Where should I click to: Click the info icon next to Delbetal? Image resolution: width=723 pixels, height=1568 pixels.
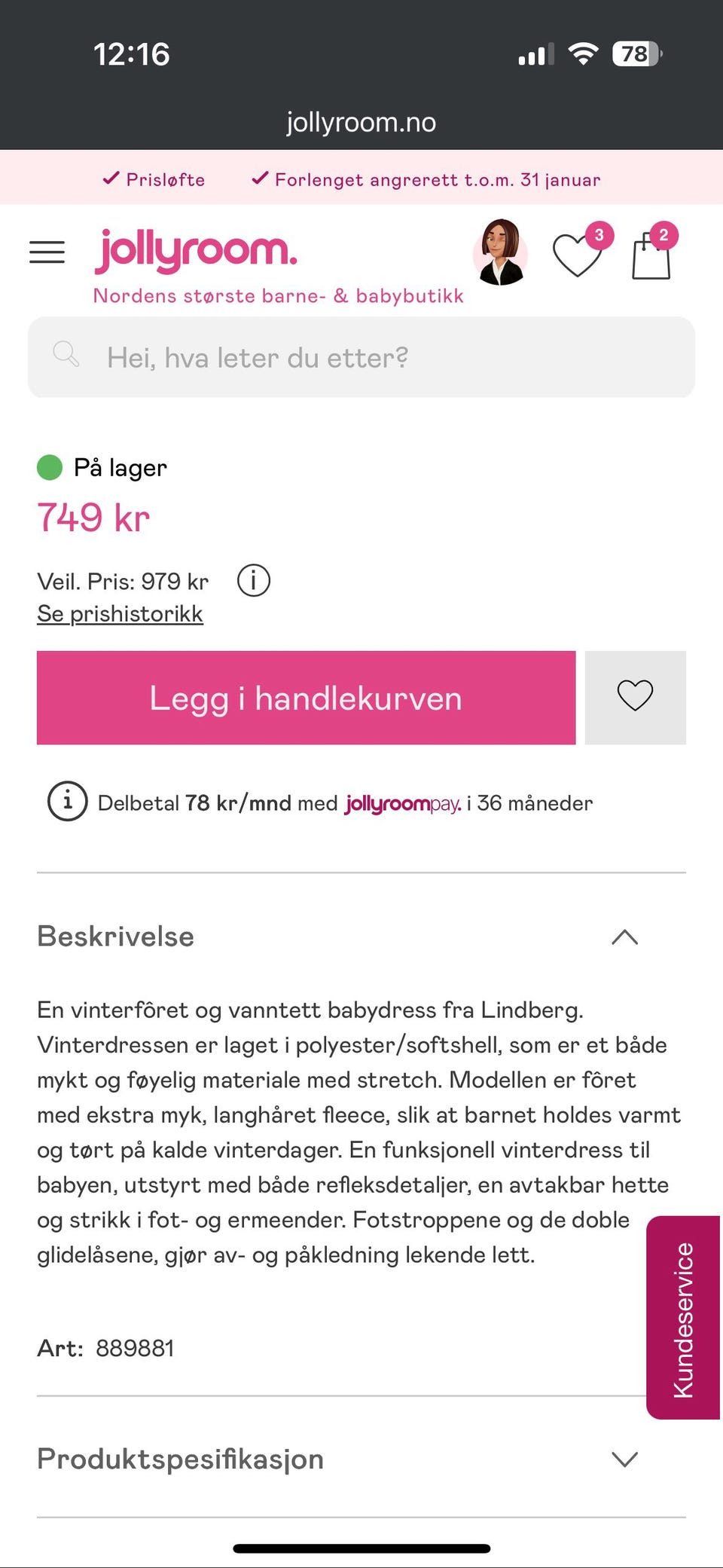point(67,801)
